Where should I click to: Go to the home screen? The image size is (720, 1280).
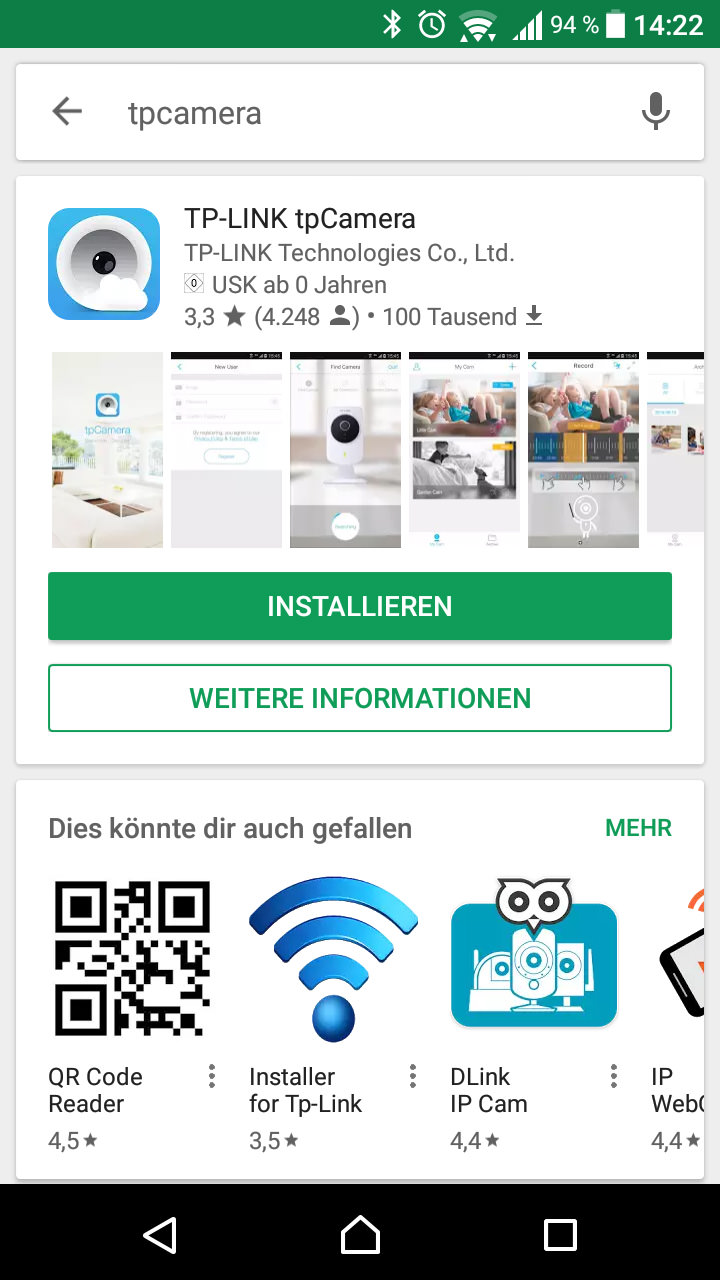click(x=360, y=1234)
